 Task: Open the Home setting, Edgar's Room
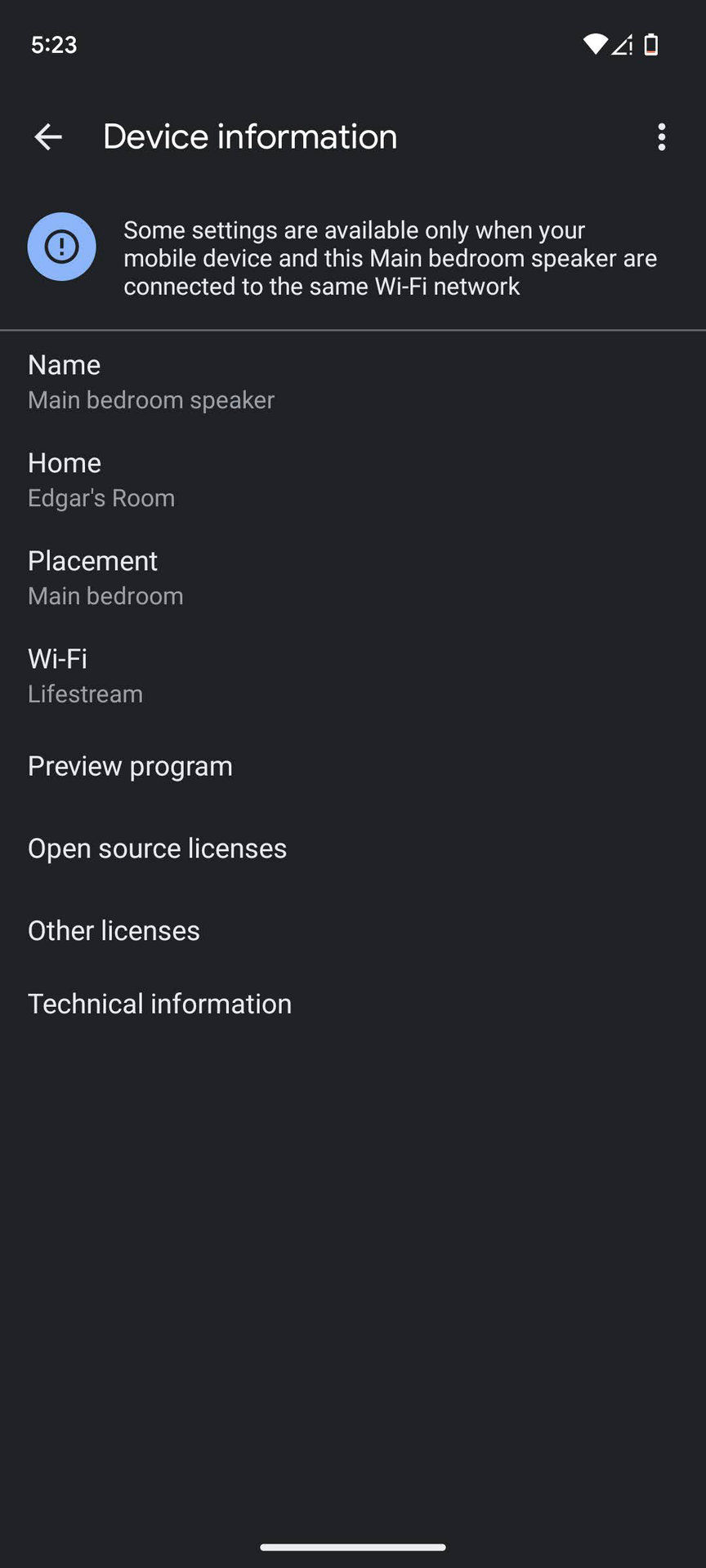[x=101, y=479]
